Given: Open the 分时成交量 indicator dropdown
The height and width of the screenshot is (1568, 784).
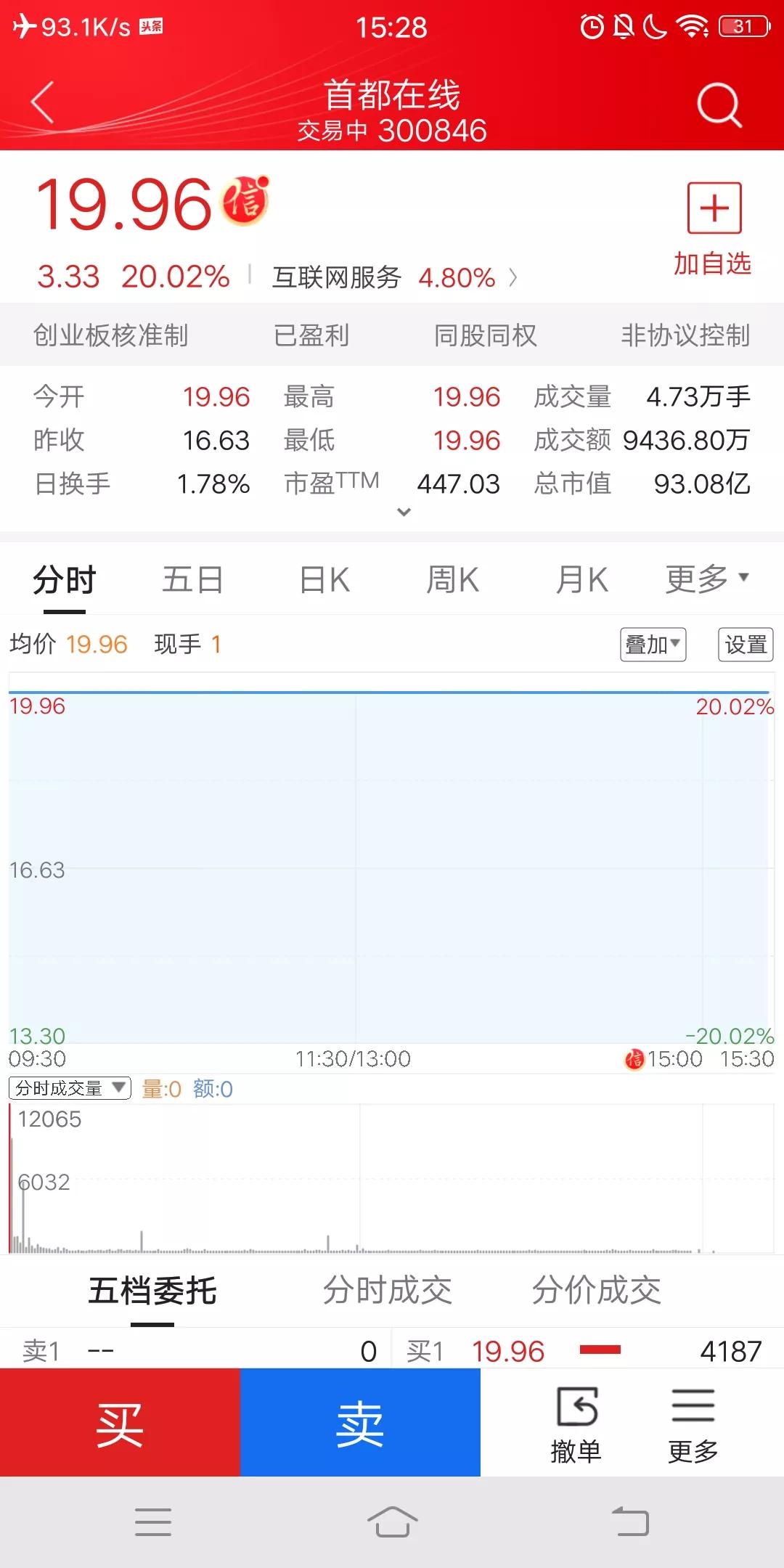Looking at the screenshot, I should pyautogui.click(x=70, y=1088).
